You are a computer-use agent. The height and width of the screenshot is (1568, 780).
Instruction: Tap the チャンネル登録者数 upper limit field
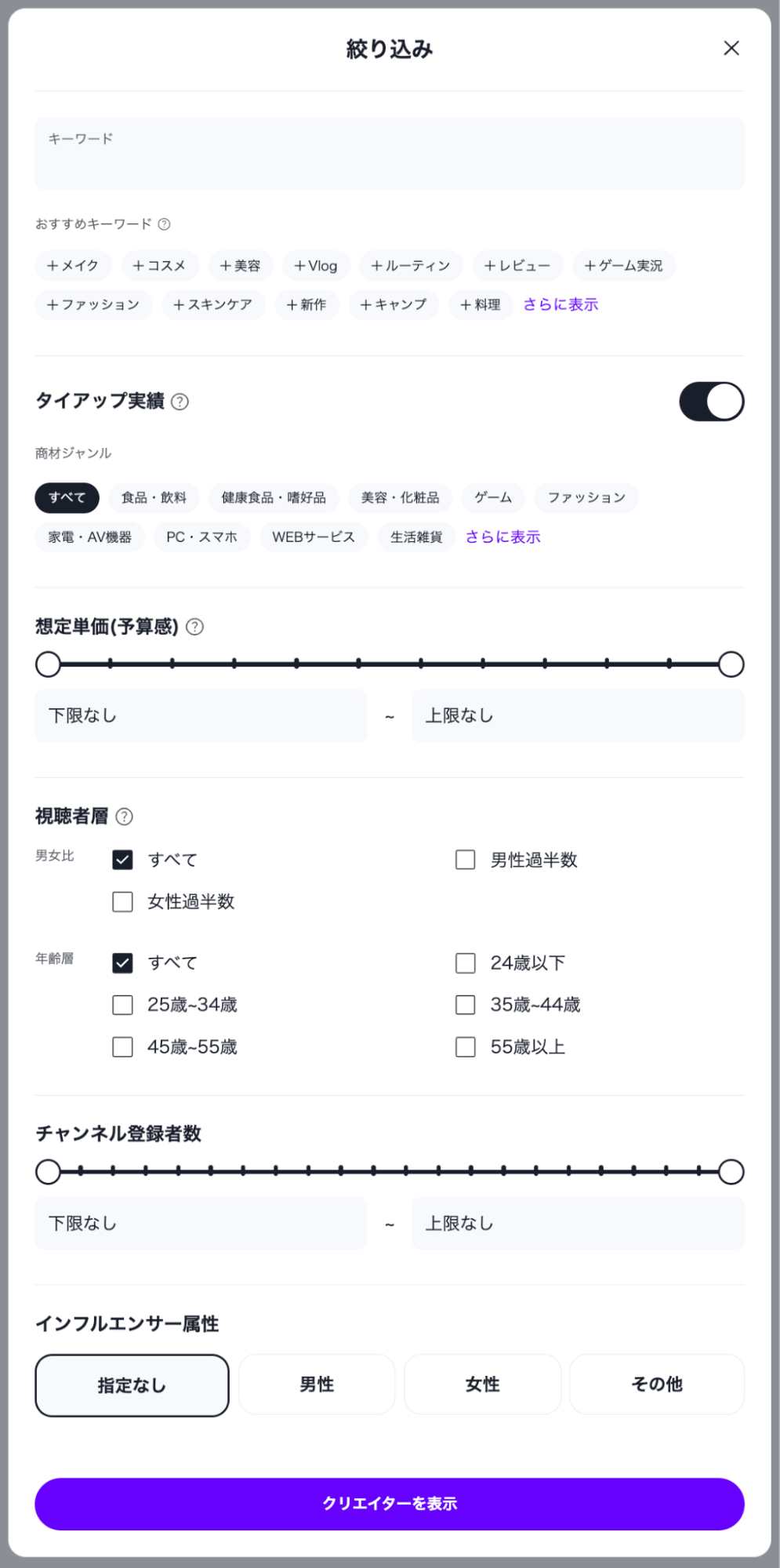pyautogui.click(x=578, y=1223)
